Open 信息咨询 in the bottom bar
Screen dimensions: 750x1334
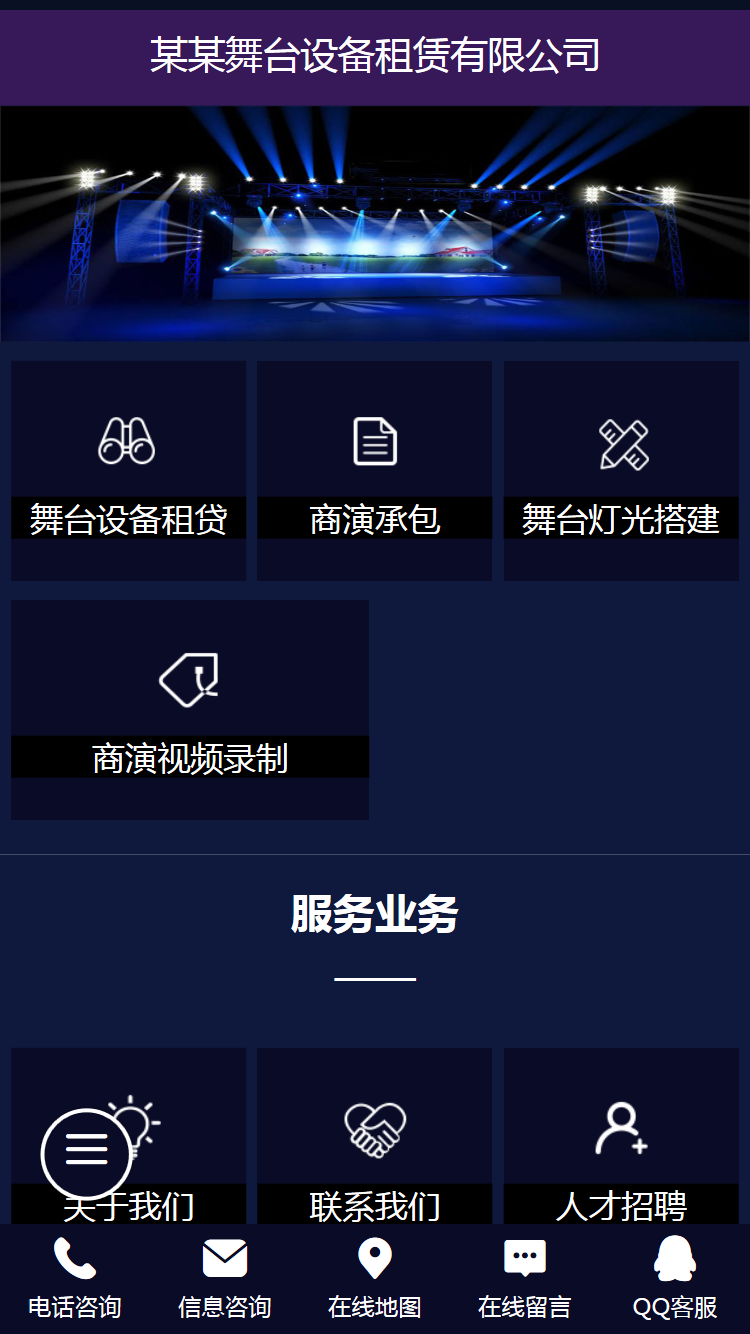[x=225, y=1278]
